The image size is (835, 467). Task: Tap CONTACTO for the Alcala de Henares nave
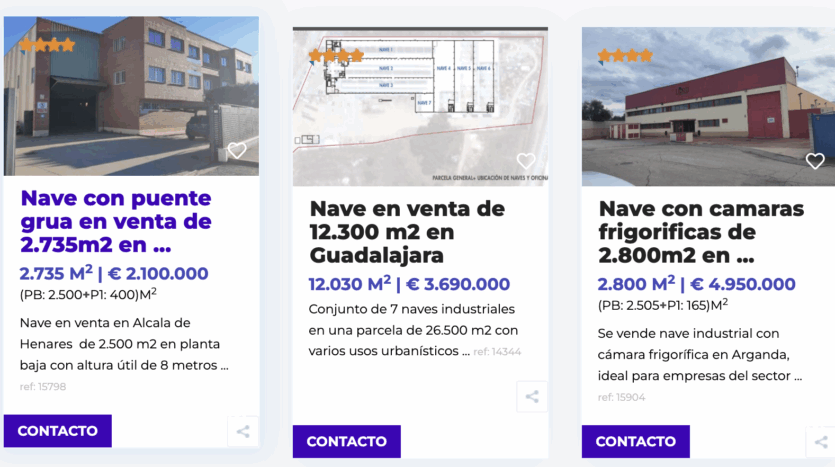[x=58, y=431]
